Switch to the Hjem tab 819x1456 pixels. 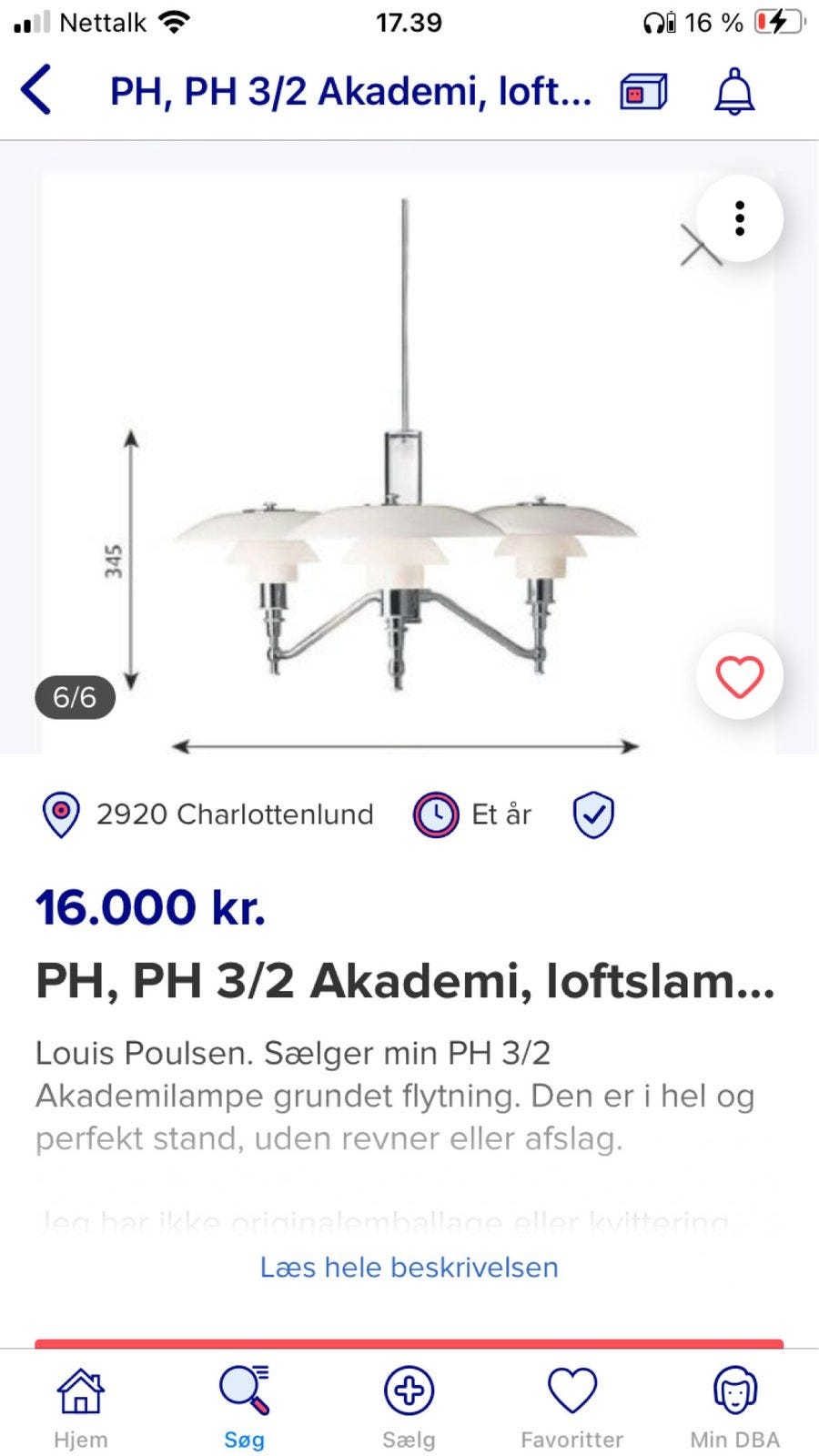click(81, 1406)
